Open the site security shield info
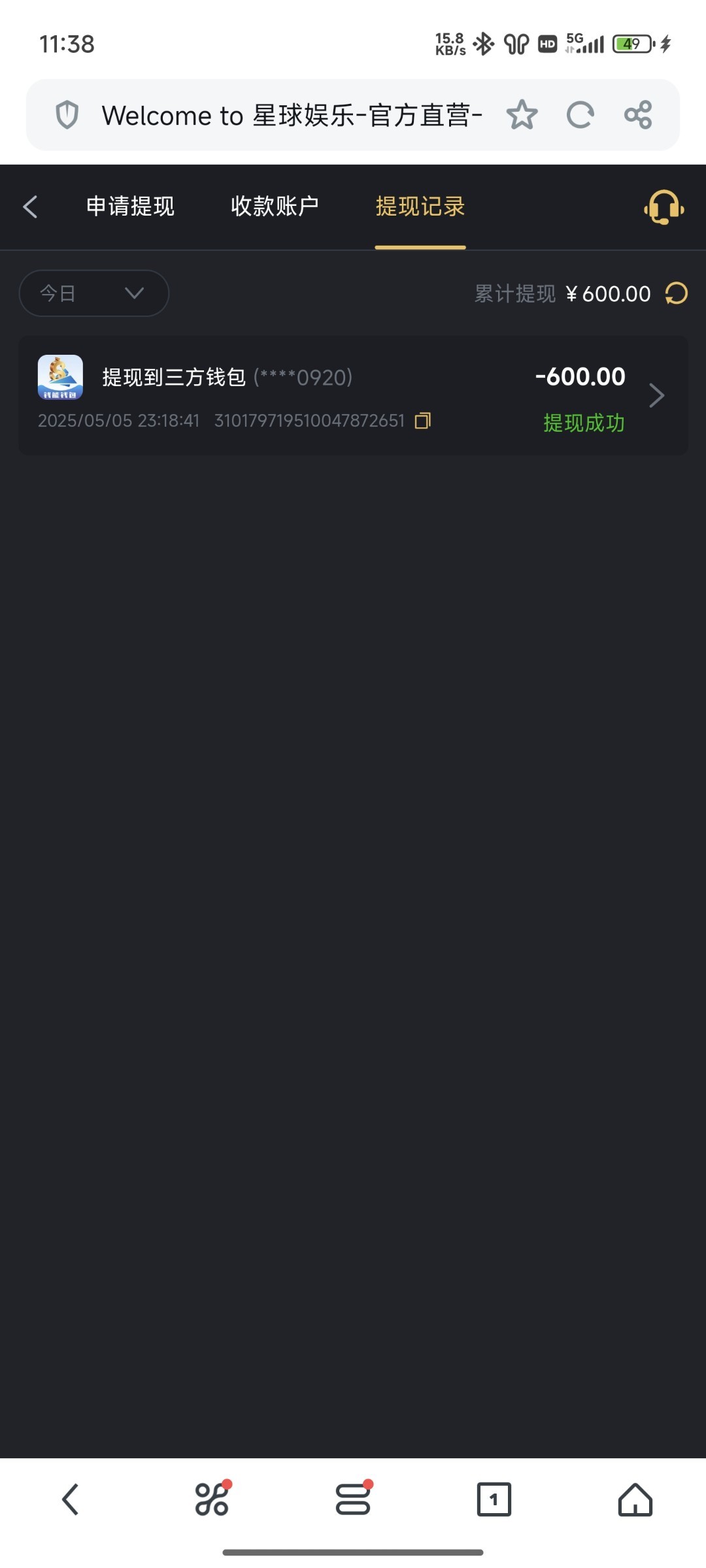This screenshot has width=706, height=1568. click(67, 115)
